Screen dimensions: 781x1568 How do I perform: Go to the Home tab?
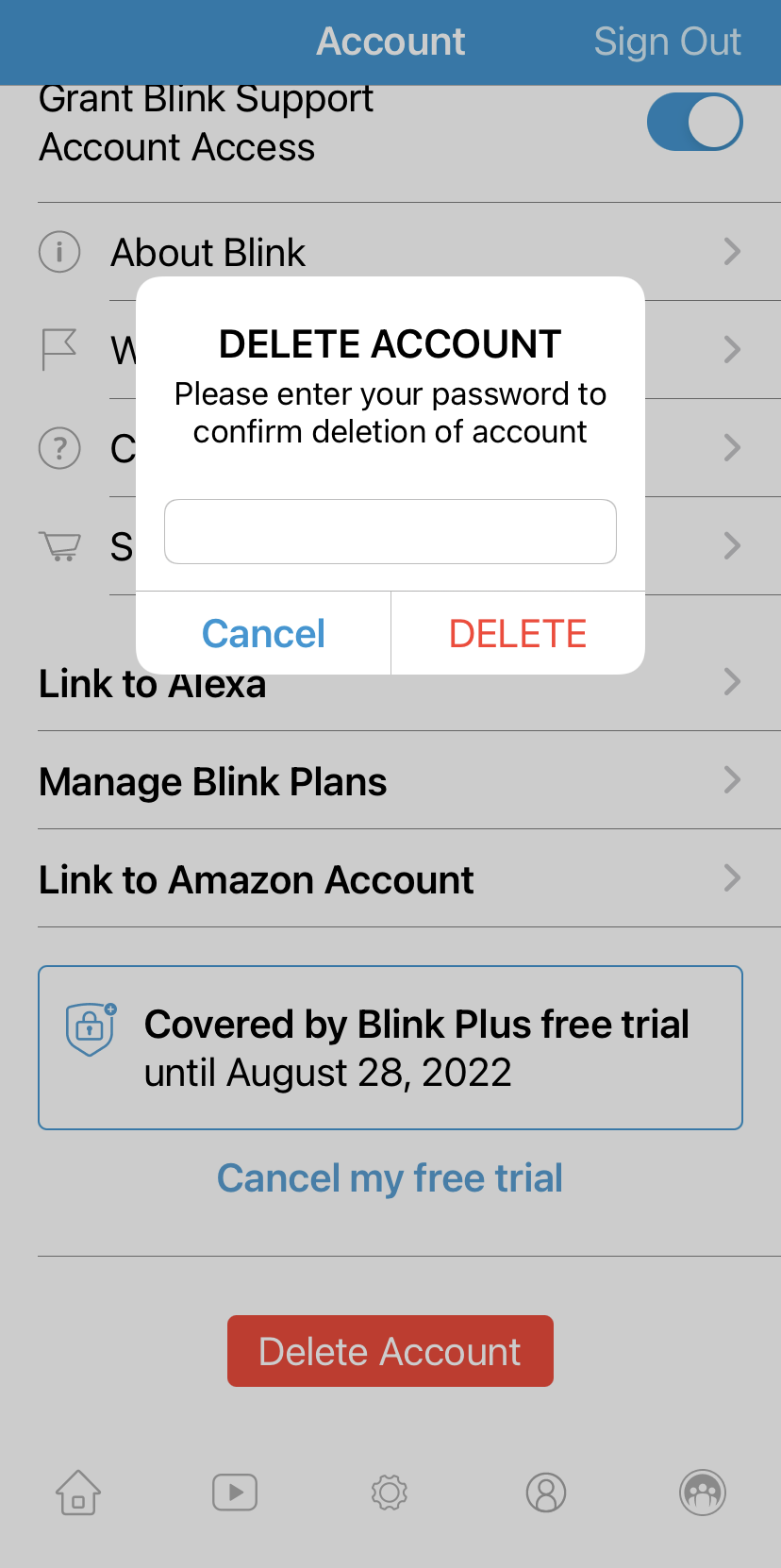78,1493
